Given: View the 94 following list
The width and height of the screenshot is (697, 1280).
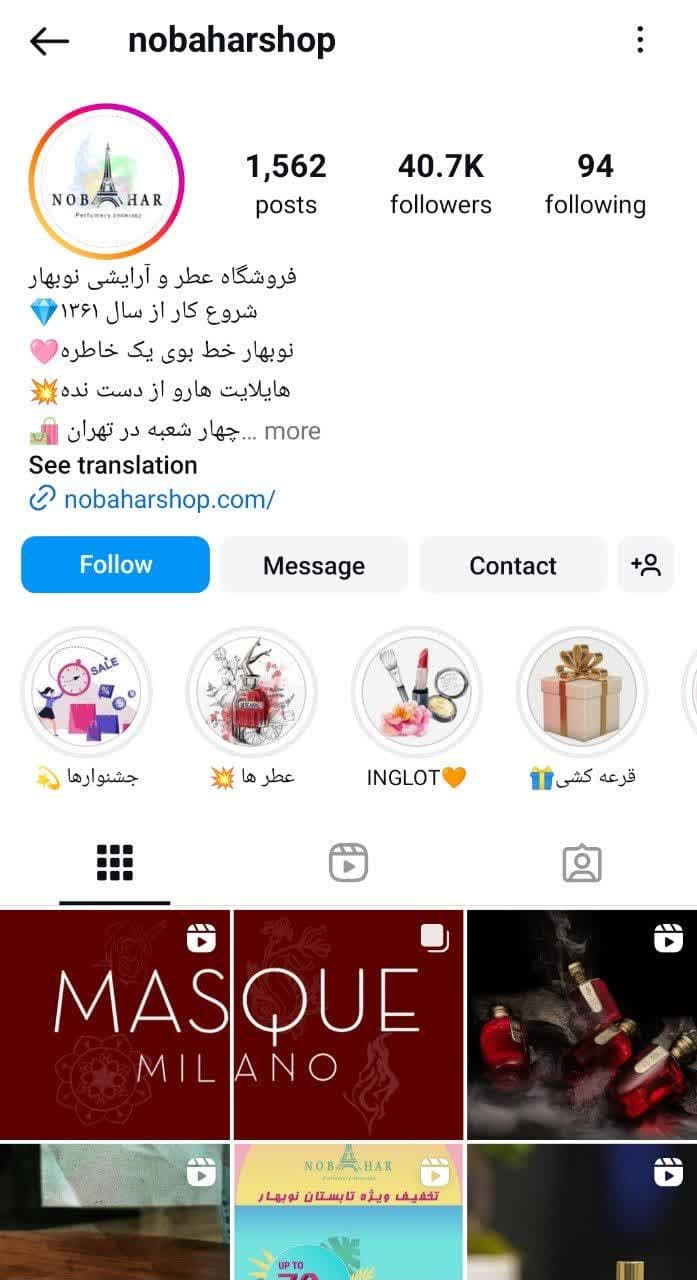Looking at the screenshot, I should [595, 184].
